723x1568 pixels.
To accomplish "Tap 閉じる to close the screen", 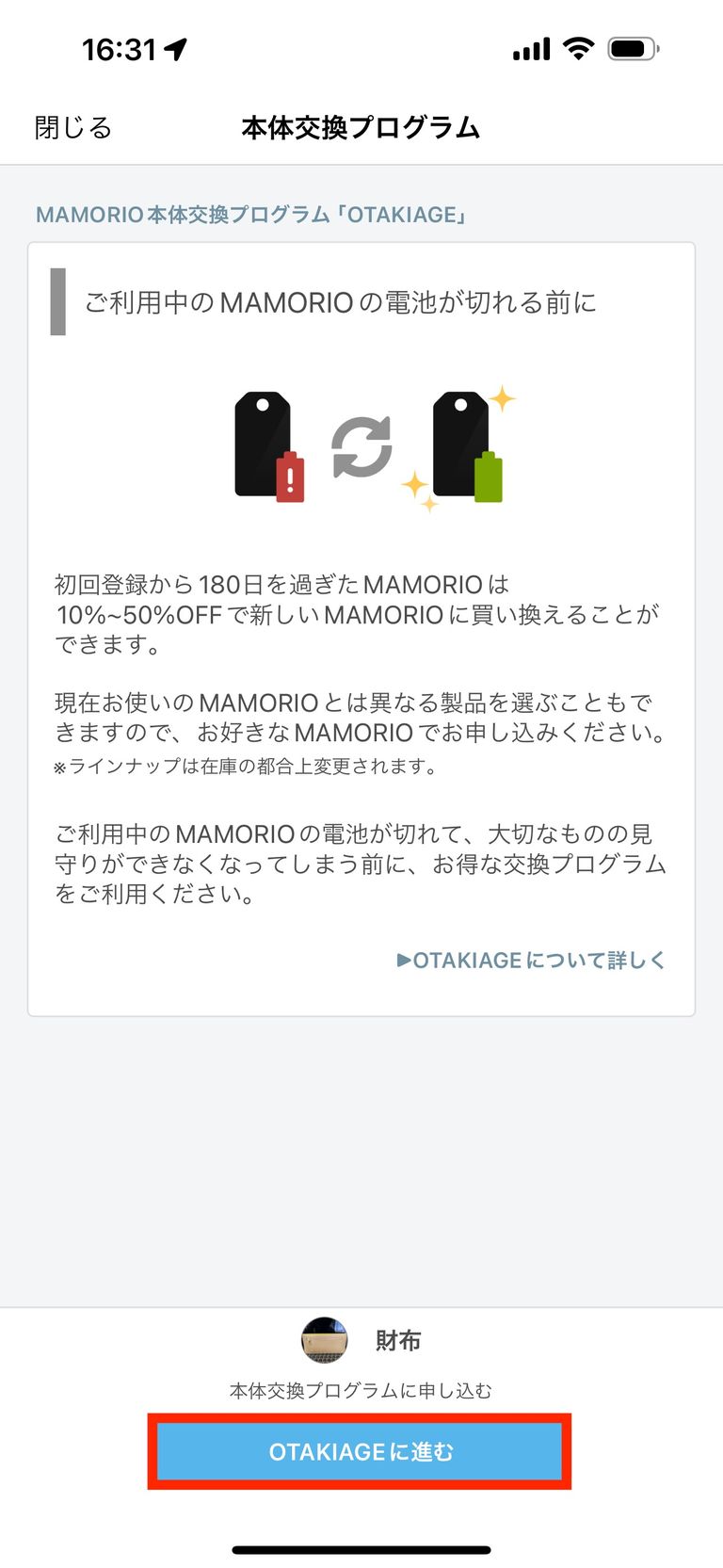I will pos(73,127).
